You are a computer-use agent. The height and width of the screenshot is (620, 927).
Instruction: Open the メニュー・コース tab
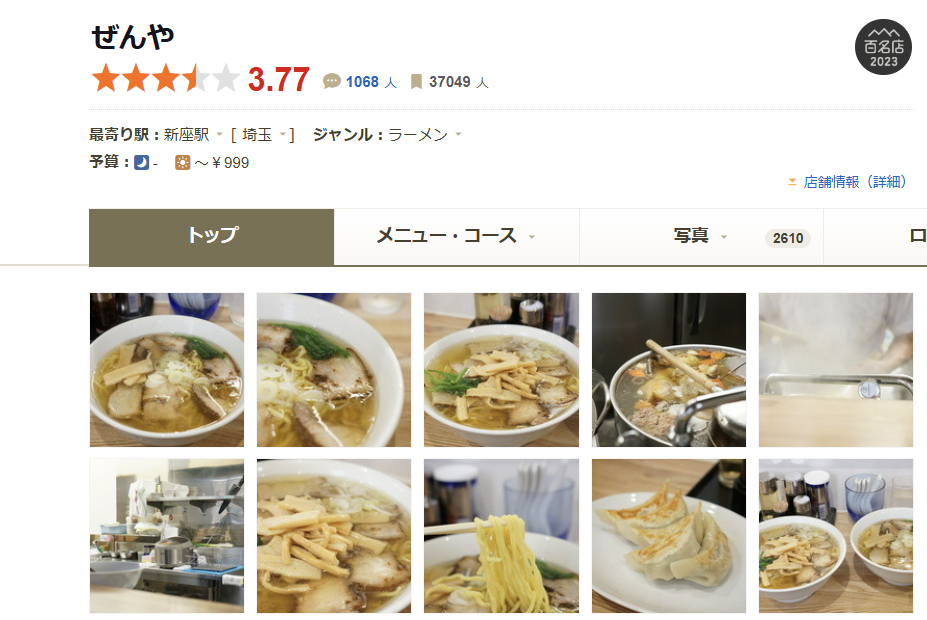tap(456, 236)
